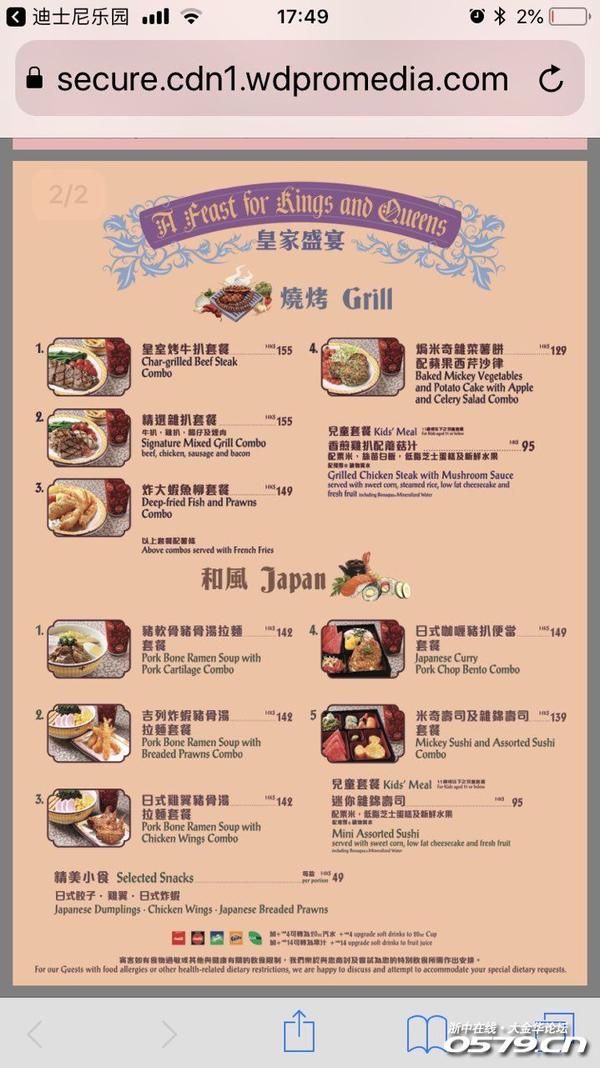The height and width of the screenshot is (1068, 600).
Task: Open the share sheet
Action: click(x=299, y=1030)
